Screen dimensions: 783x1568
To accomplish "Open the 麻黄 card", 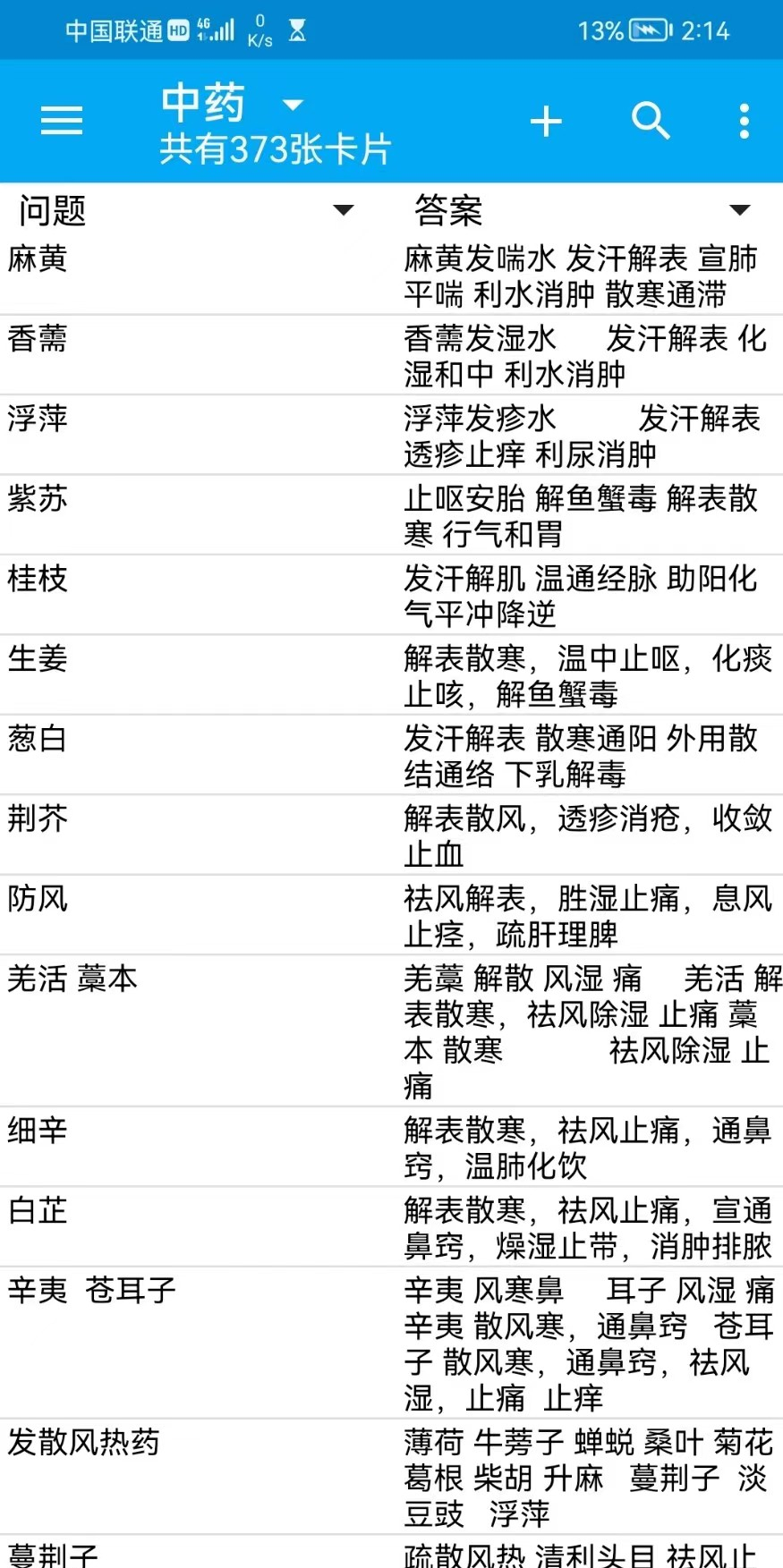I will tap(391, 275).
